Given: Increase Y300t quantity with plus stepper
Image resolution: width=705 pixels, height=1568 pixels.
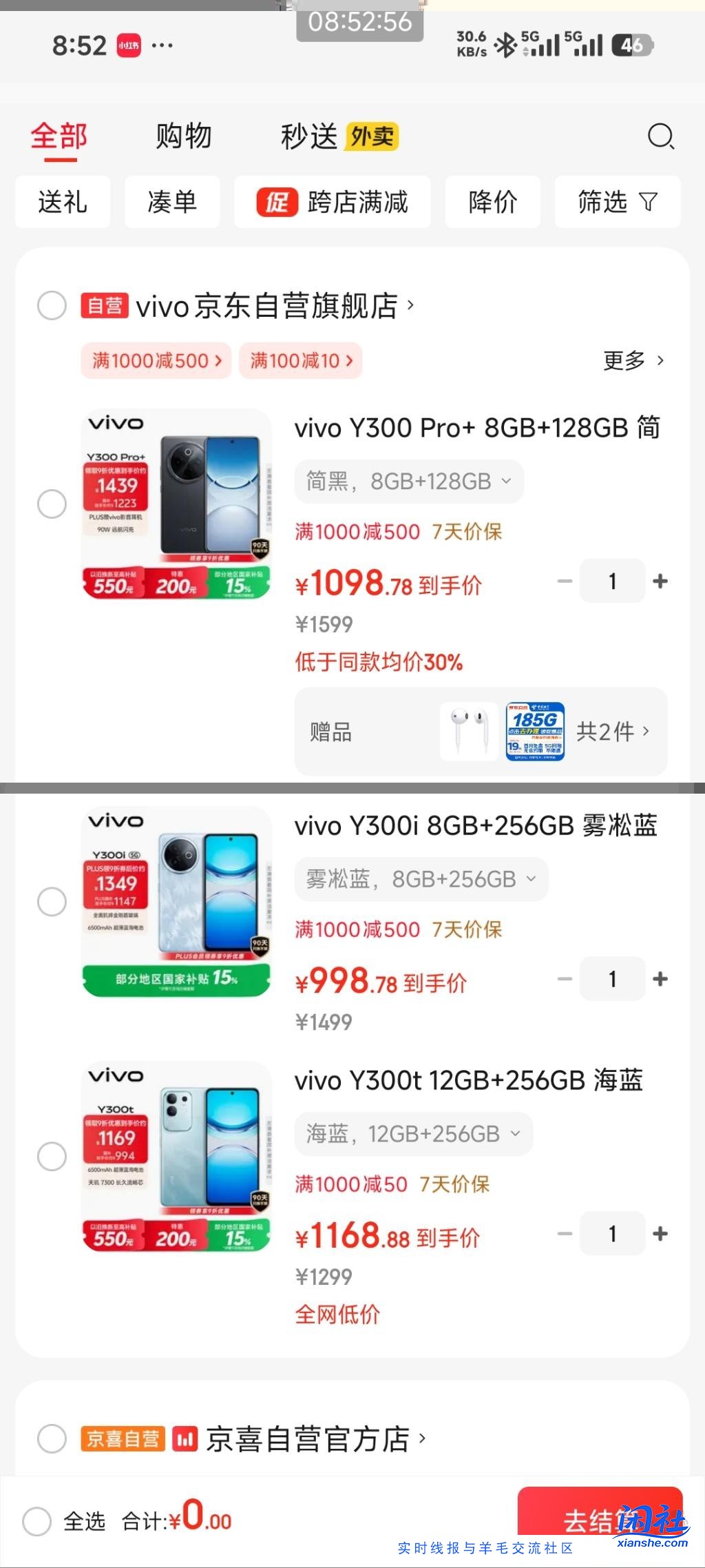Looking at the screenshot, I should click(660, 1233).
